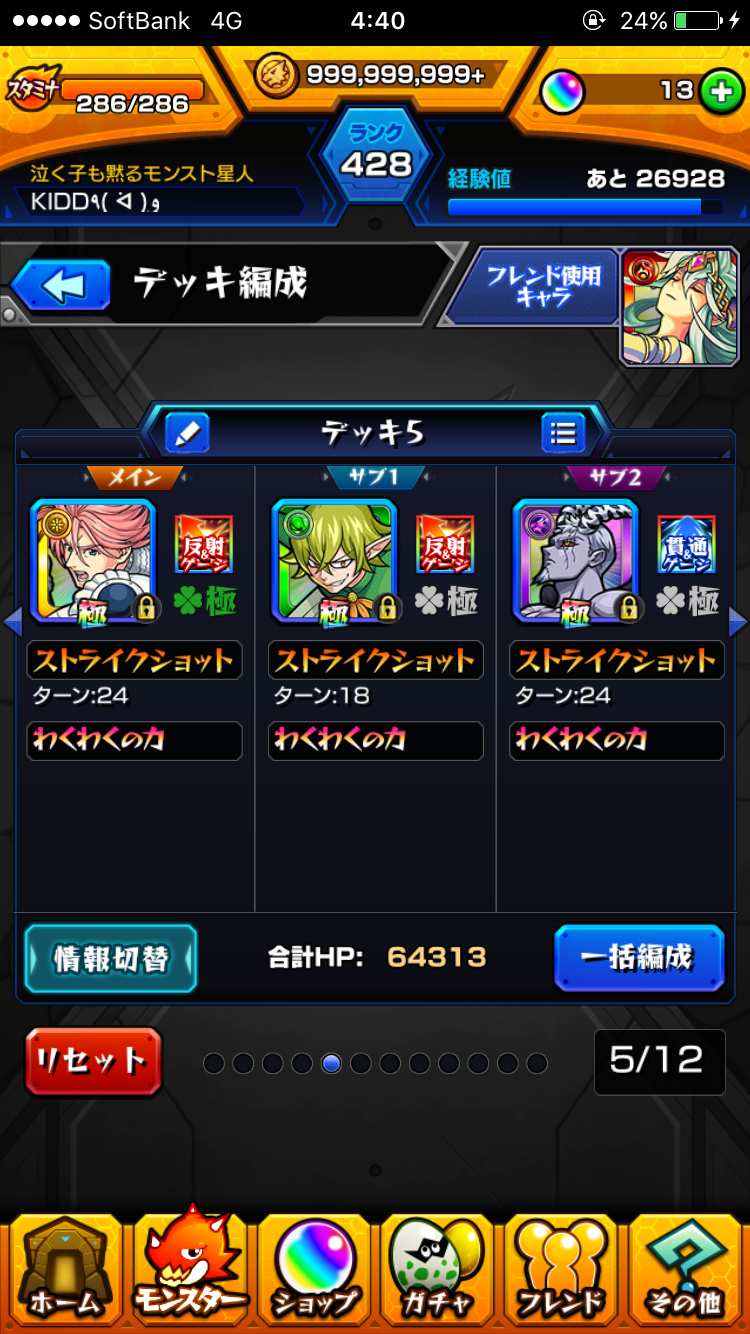Select the サブ2 slot gray monster
The image size is (750, 1334).
pos(576,562)
